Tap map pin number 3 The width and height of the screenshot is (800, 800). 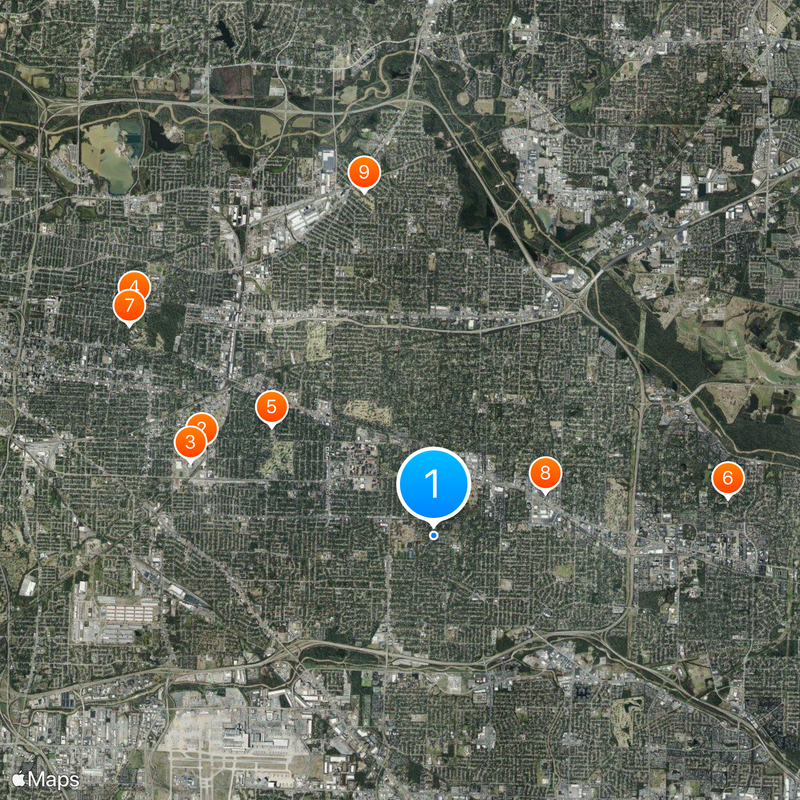(189, 442)
